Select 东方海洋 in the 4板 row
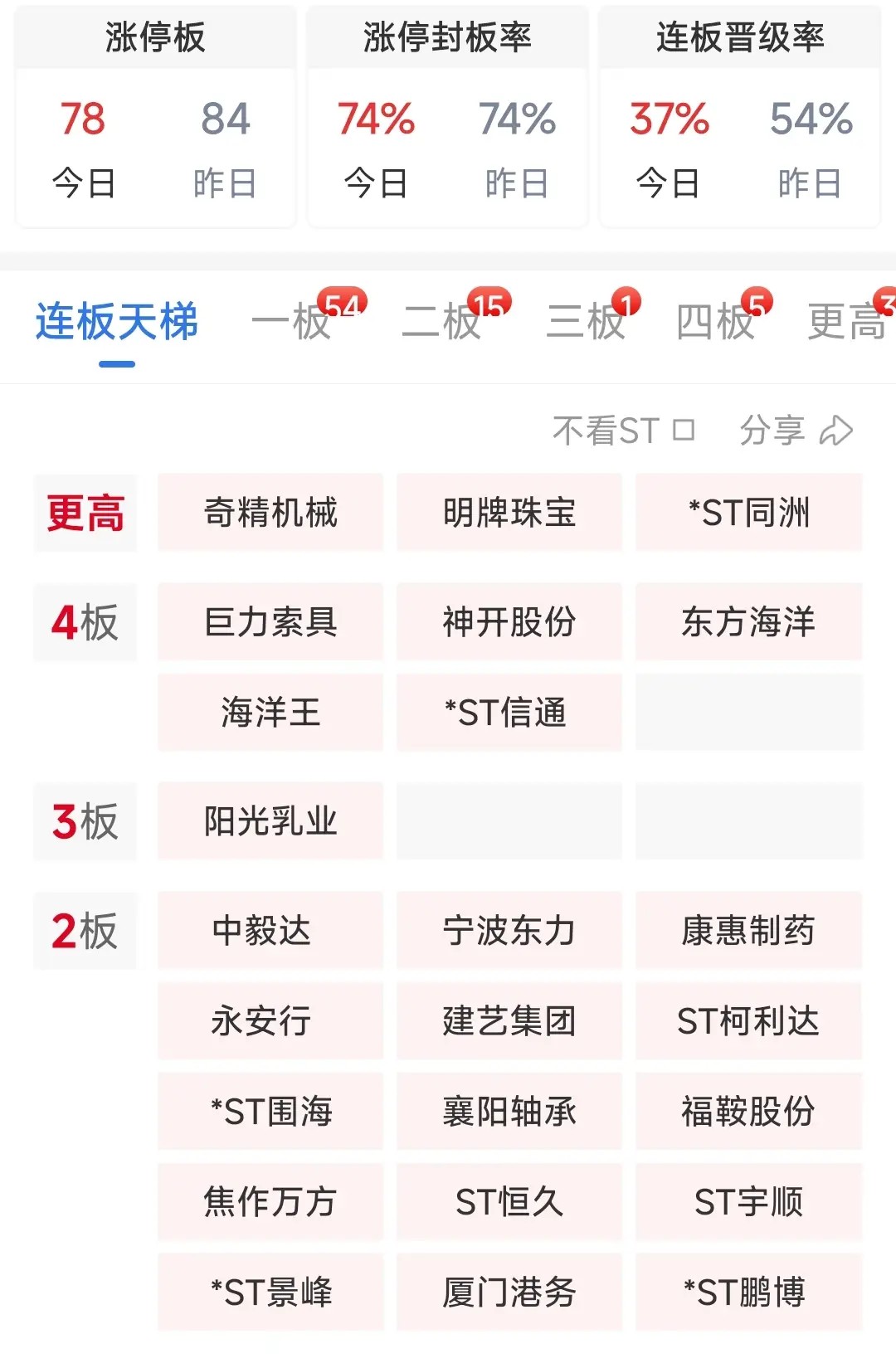The image size is (896, 1368). tap(748, 622)
